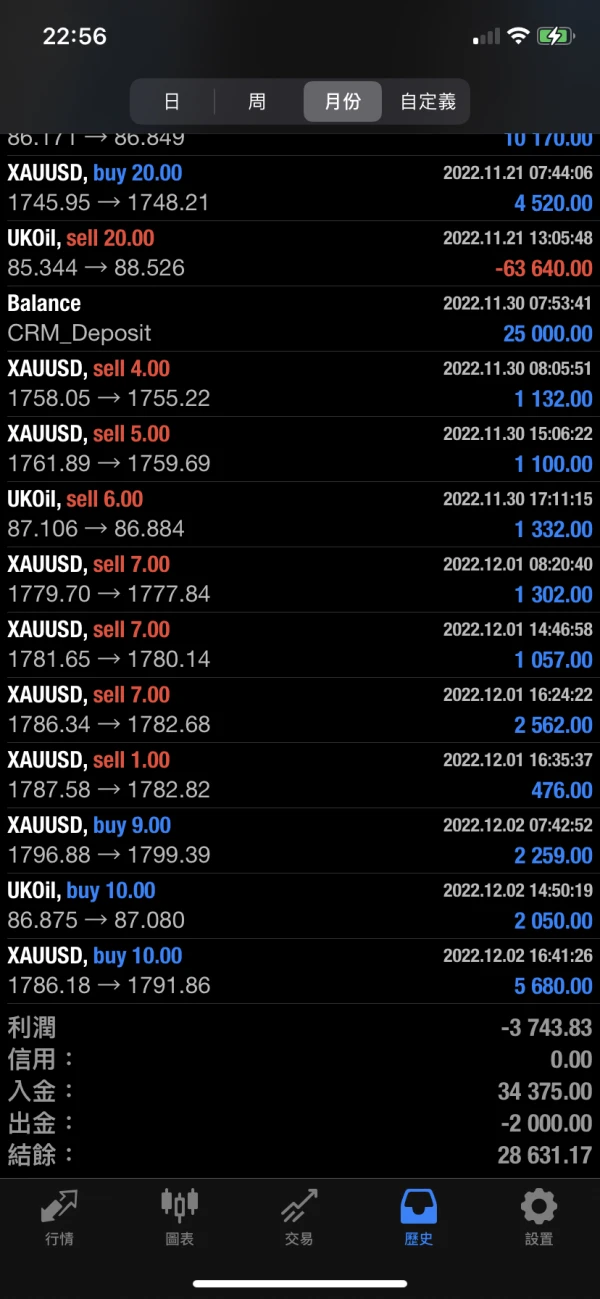600x1299 pixels.
Task: Open the 設置 settings tab
Action: (539, 1217)
